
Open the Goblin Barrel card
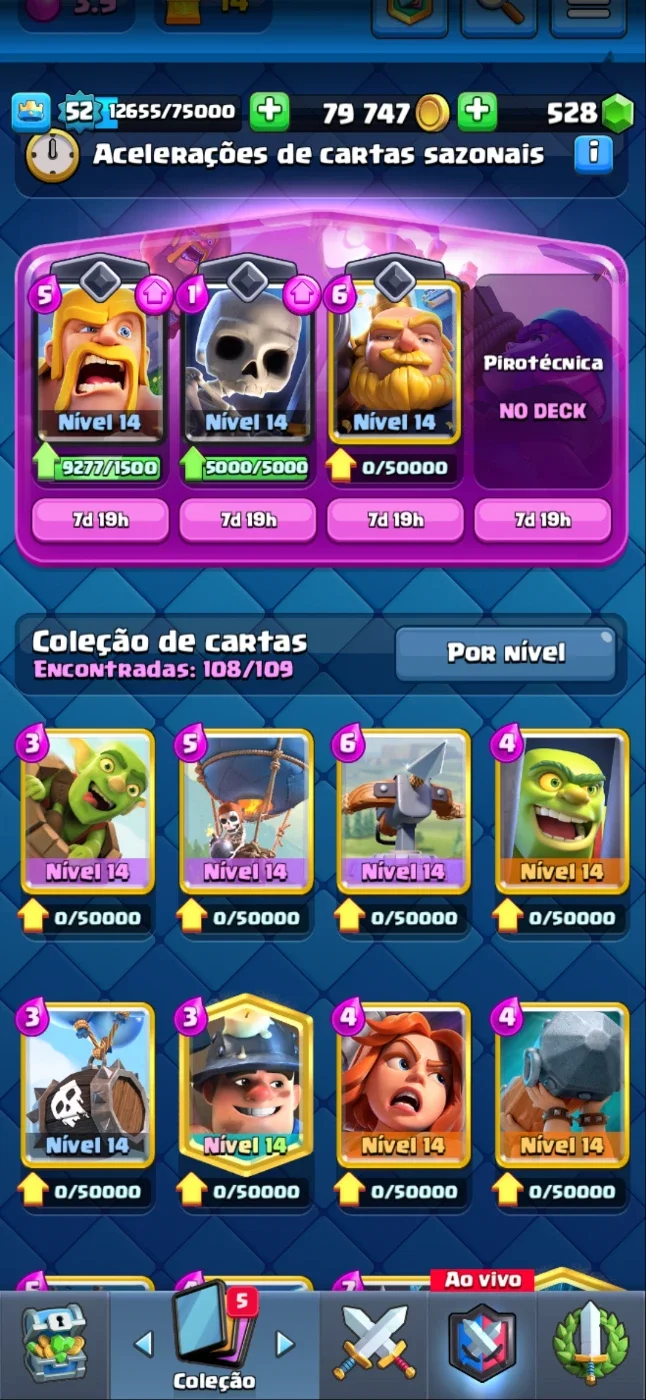88,811
